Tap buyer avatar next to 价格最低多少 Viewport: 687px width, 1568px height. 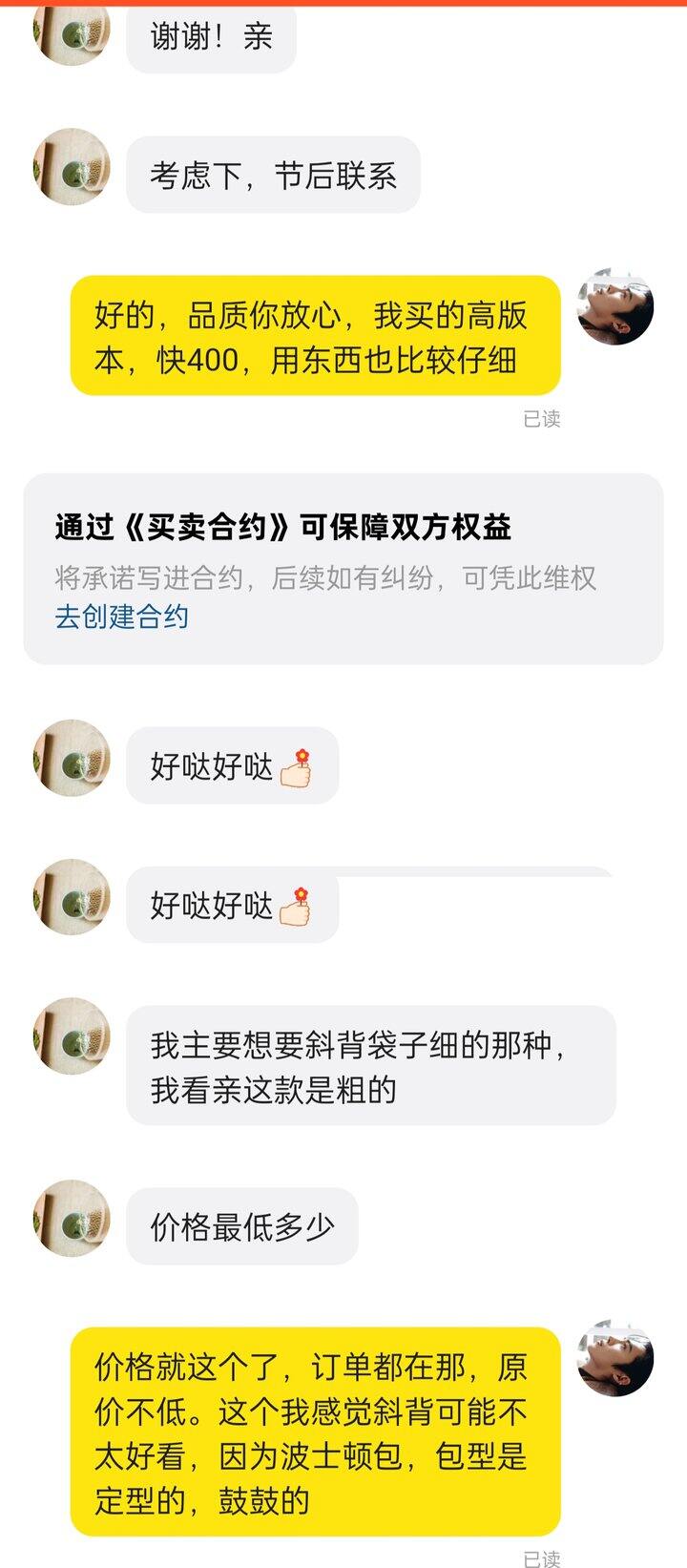(72, 1219)
